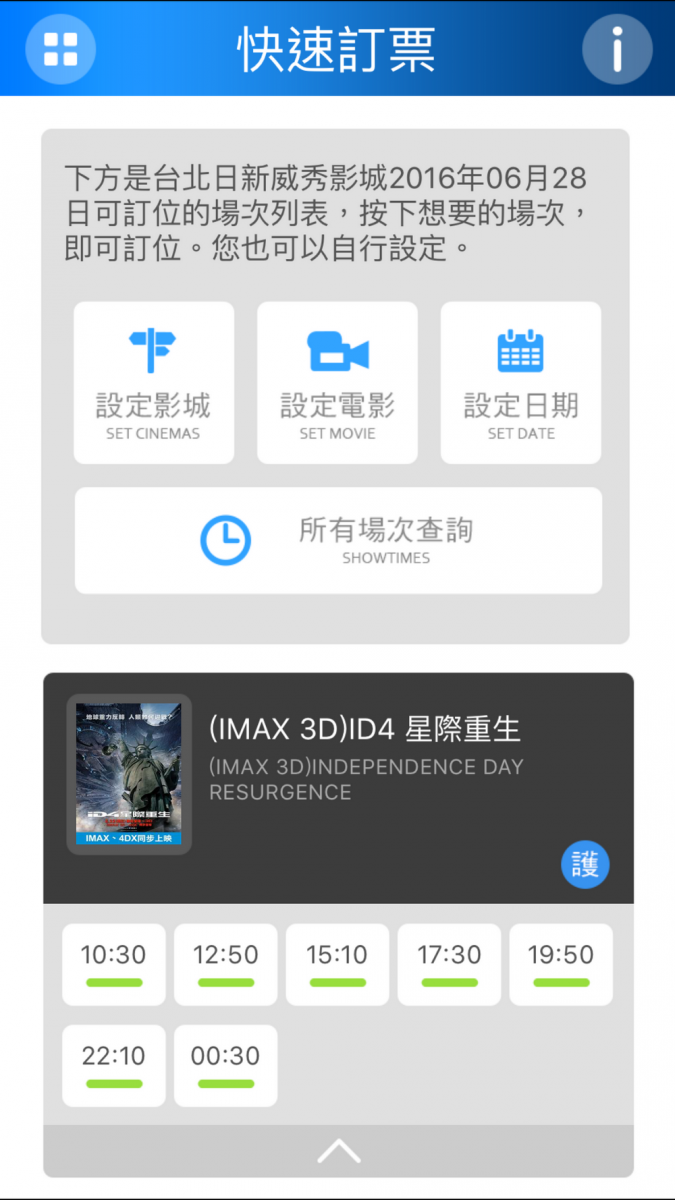The image size is (675, 1200).
Task: Collapse the showtimes with up chevron
Action: 338,1151
